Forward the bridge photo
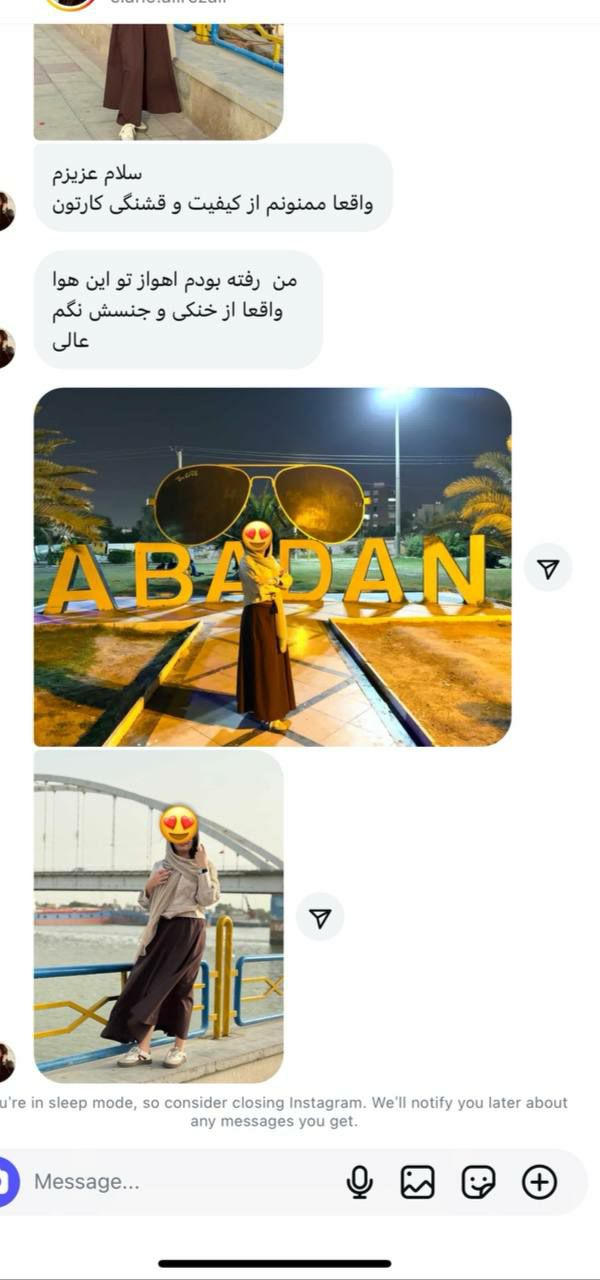 tap(320, 917)
